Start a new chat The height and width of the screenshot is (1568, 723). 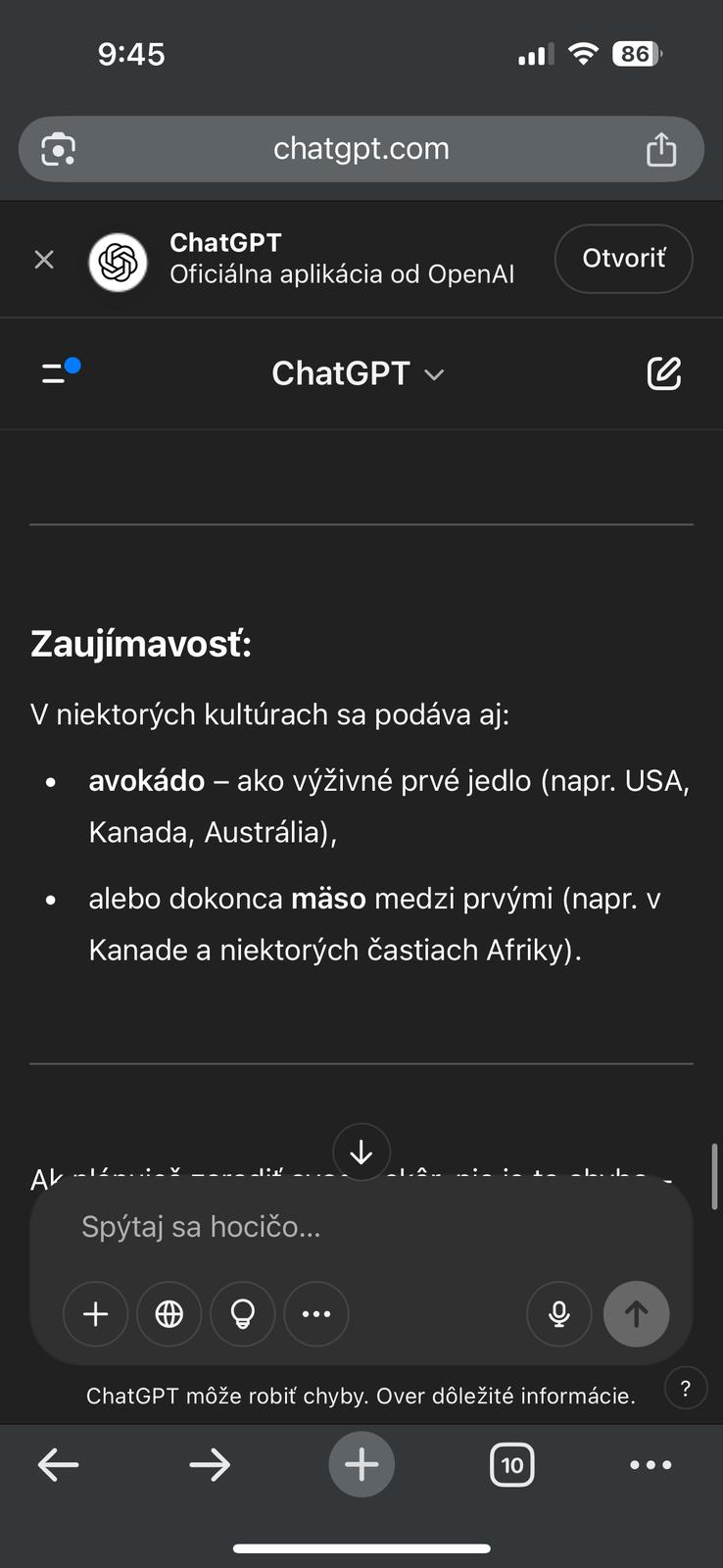click(663, 373)
